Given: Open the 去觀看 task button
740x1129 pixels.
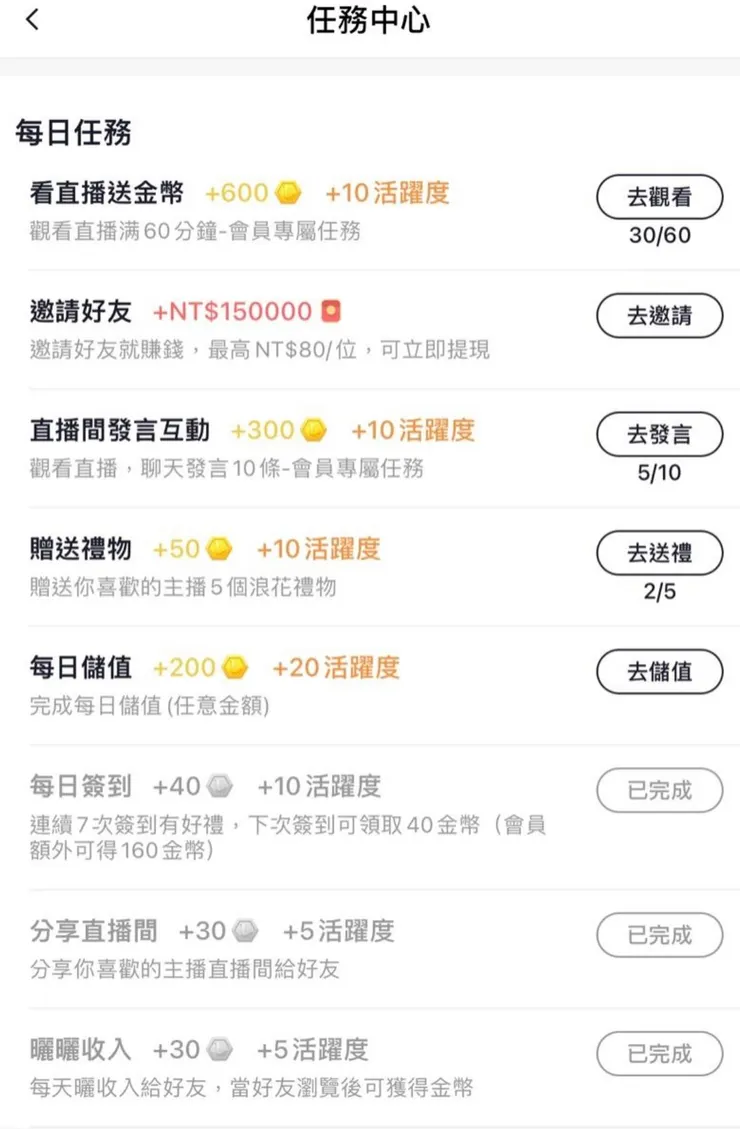Looking at the screenshot, I should pos(659,197).
